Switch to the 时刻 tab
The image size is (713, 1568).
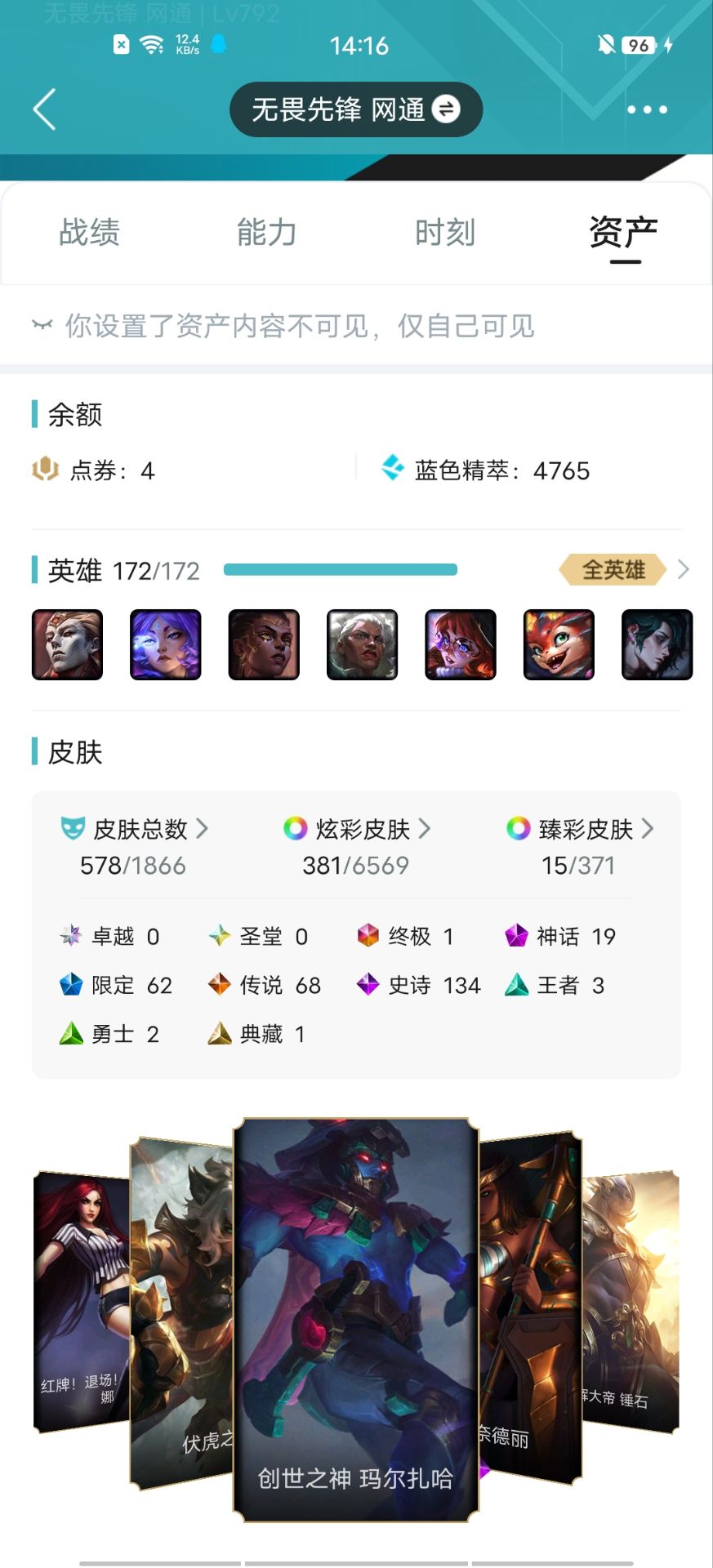444,233
